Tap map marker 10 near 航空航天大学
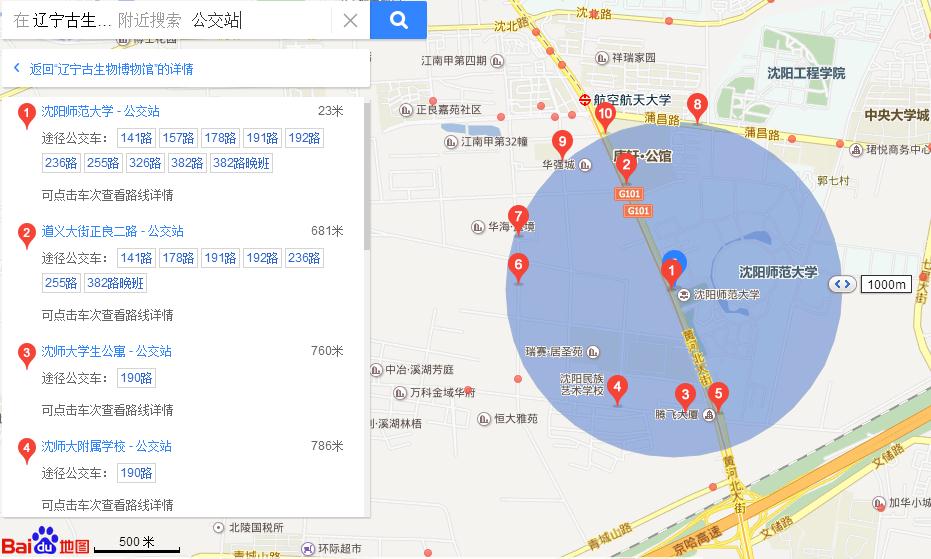Viewport: 931px width, 559px height. [604, 114]
